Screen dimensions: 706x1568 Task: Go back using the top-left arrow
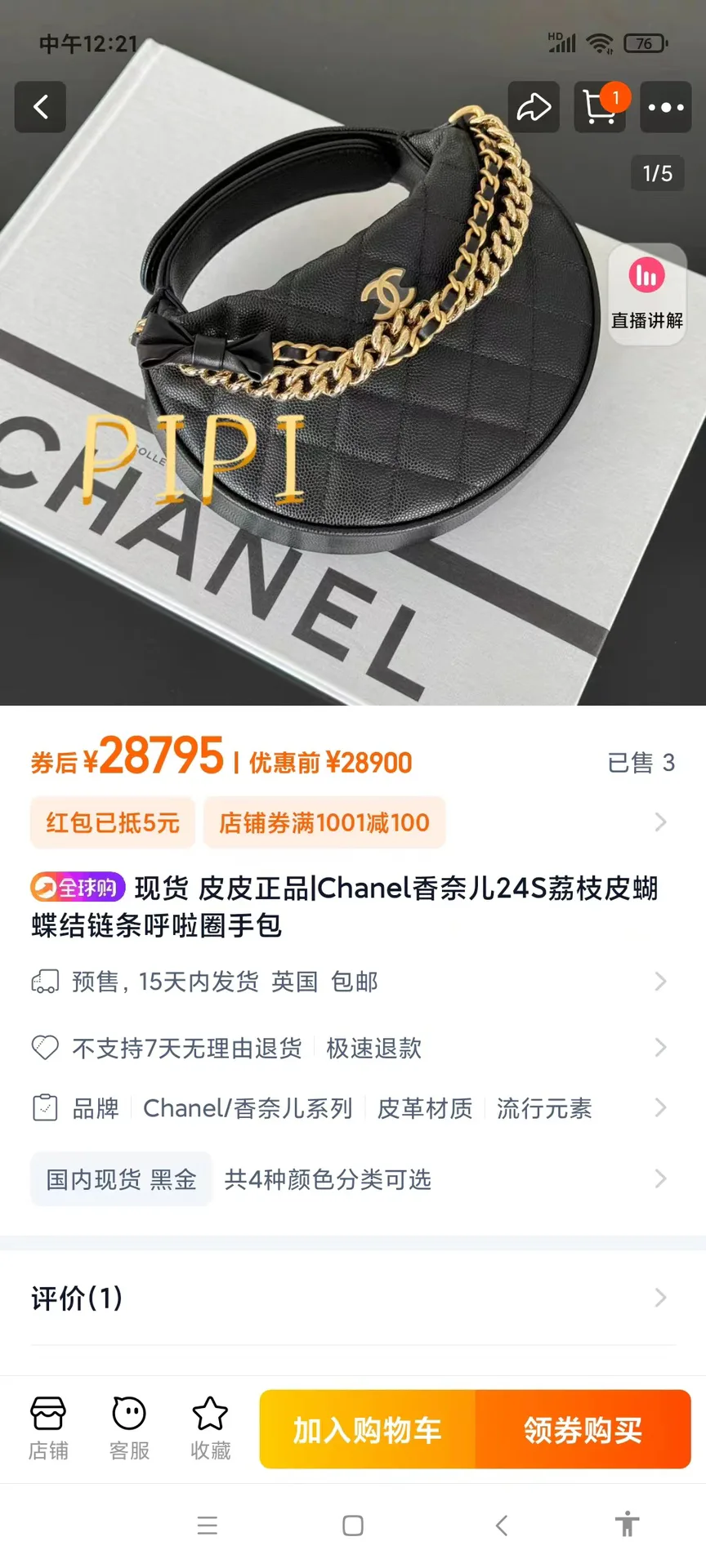[x=40, y=107]
